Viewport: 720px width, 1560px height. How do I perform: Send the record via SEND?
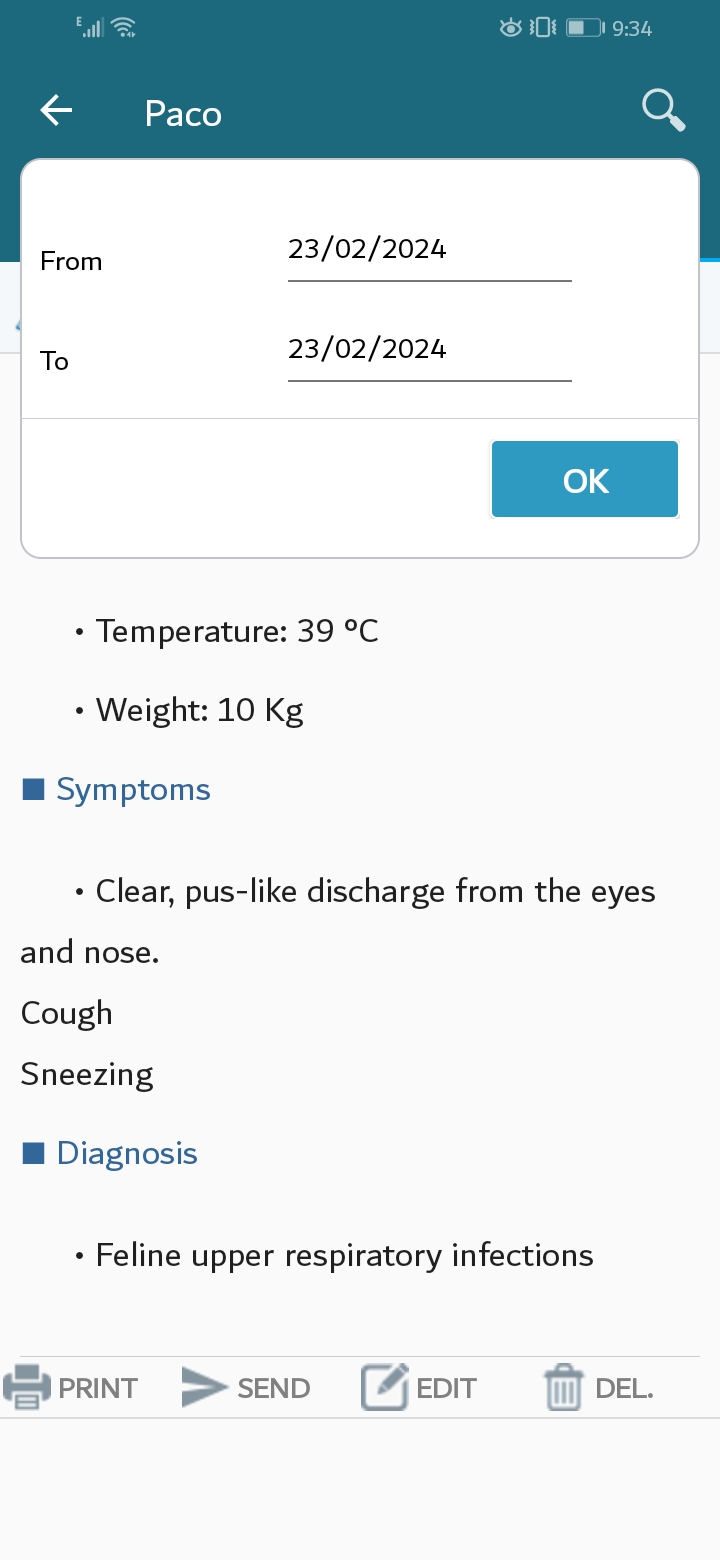coord(247,1388)
